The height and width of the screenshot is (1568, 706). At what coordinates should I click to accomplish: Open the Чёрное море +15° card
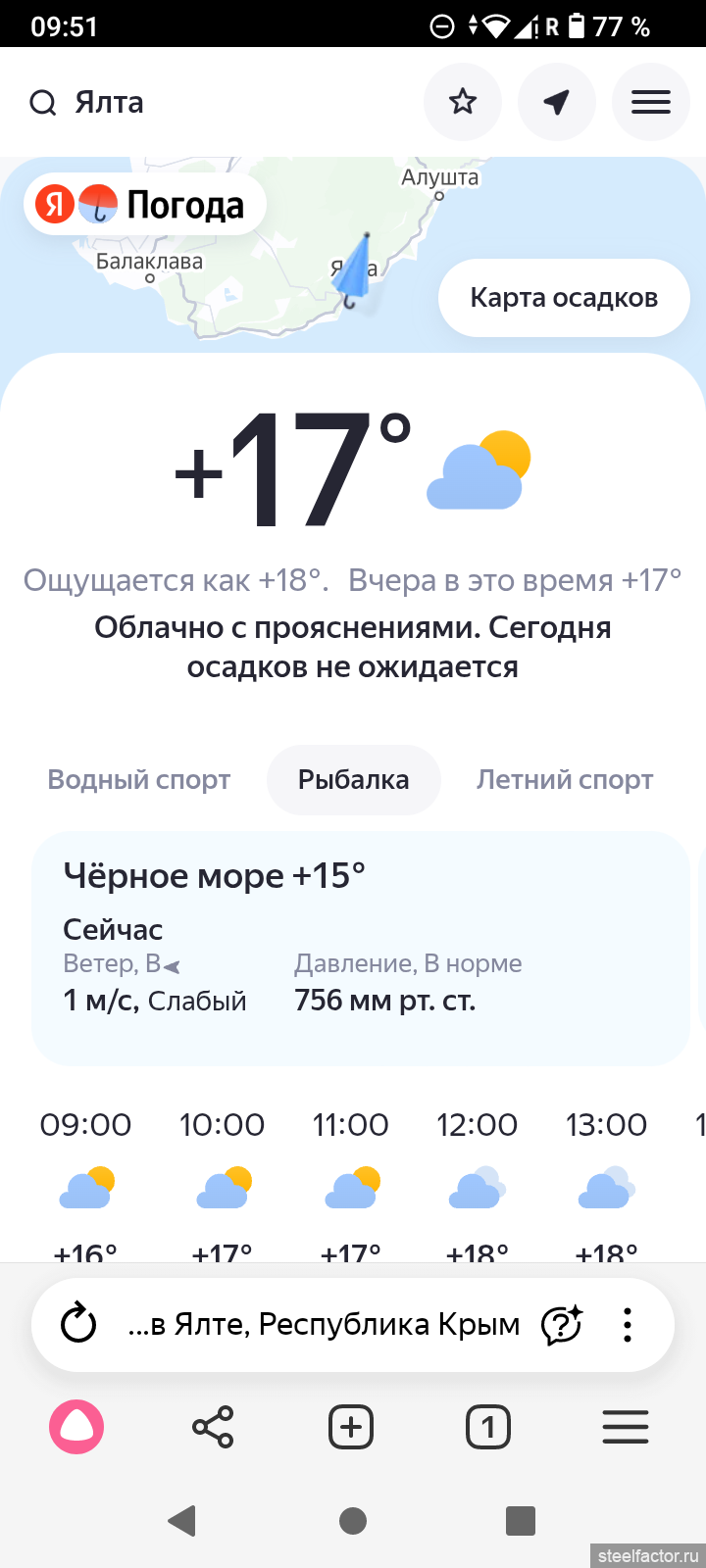361,948
